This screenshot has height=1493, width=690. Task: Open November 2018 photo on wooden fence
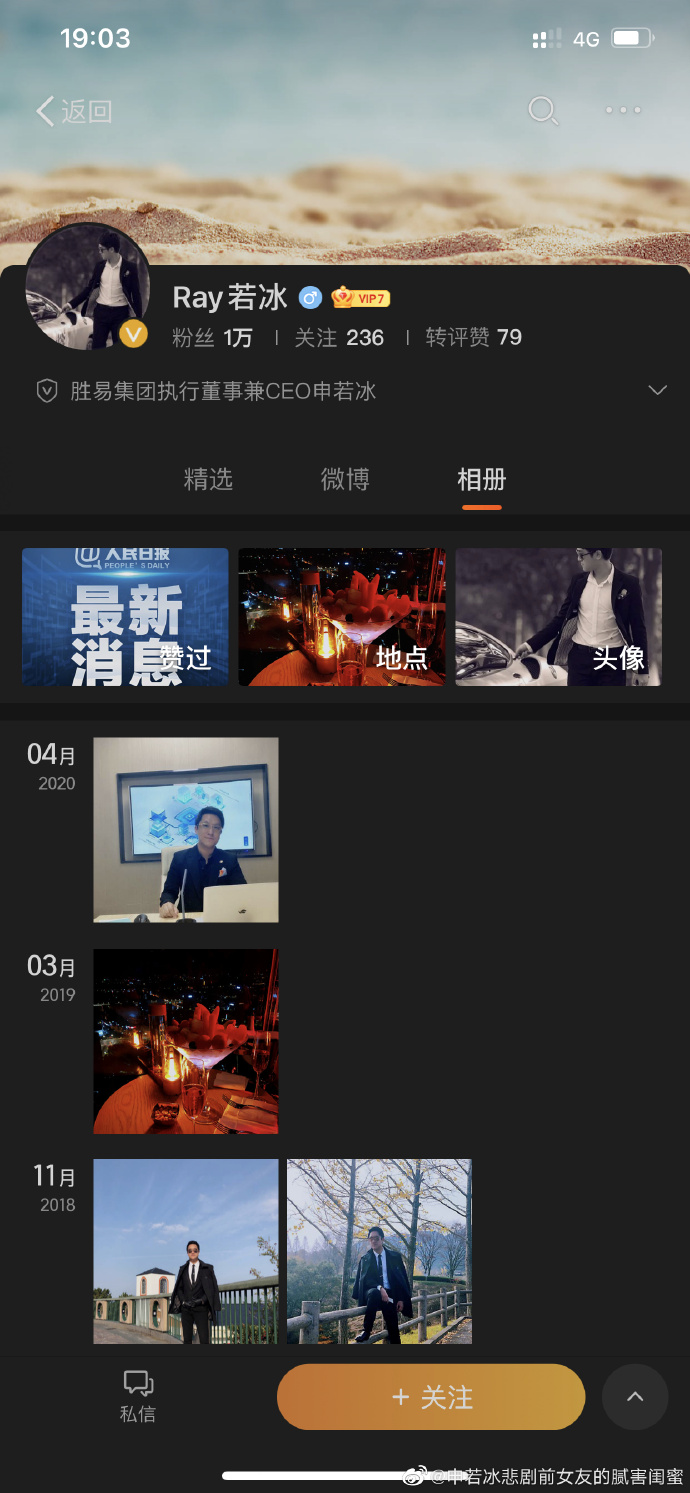[379, 1251]
